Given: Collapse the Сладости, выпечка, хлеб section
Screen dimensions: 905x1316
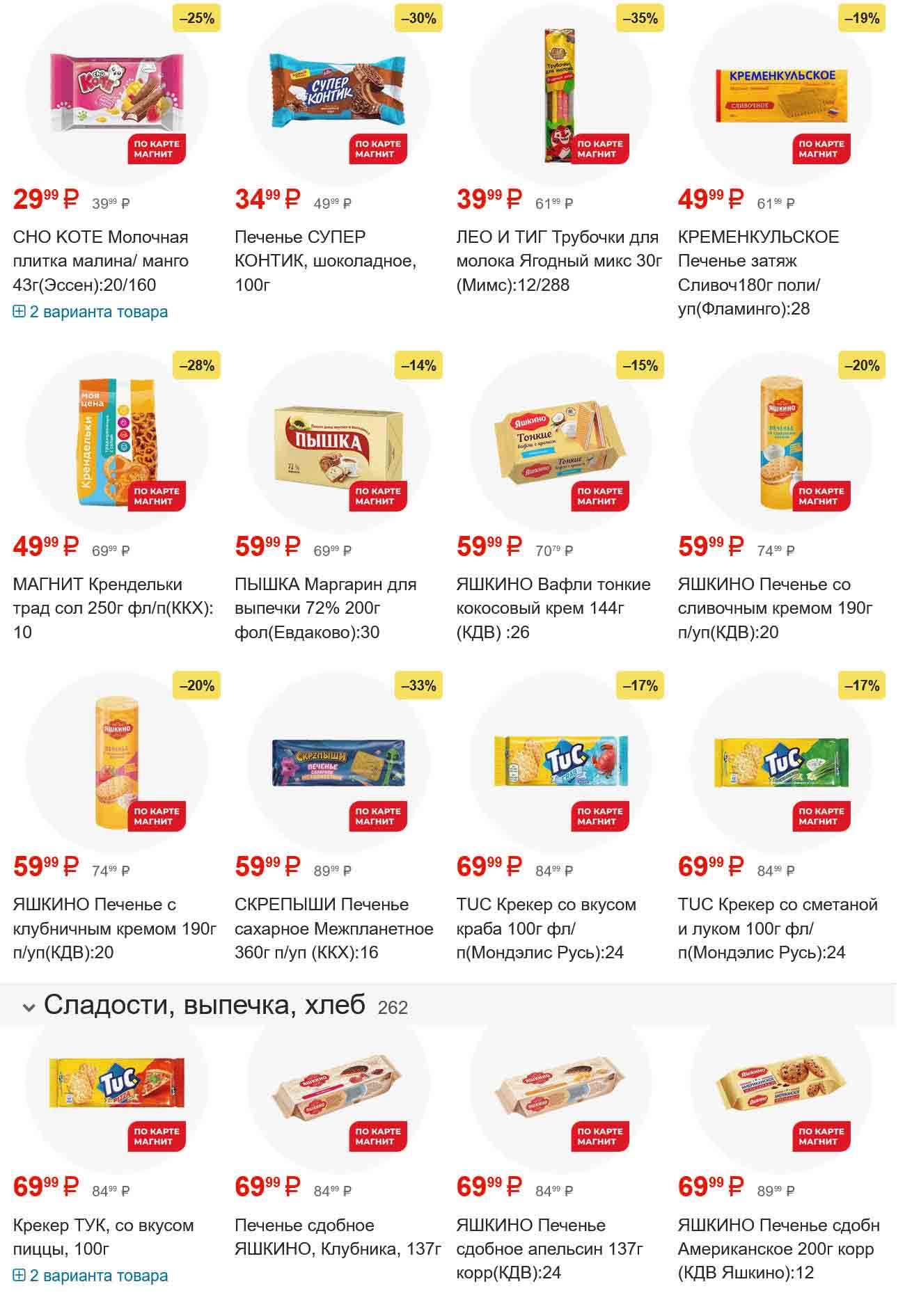Looking at the screenshot, I should tap(29, 1006).
